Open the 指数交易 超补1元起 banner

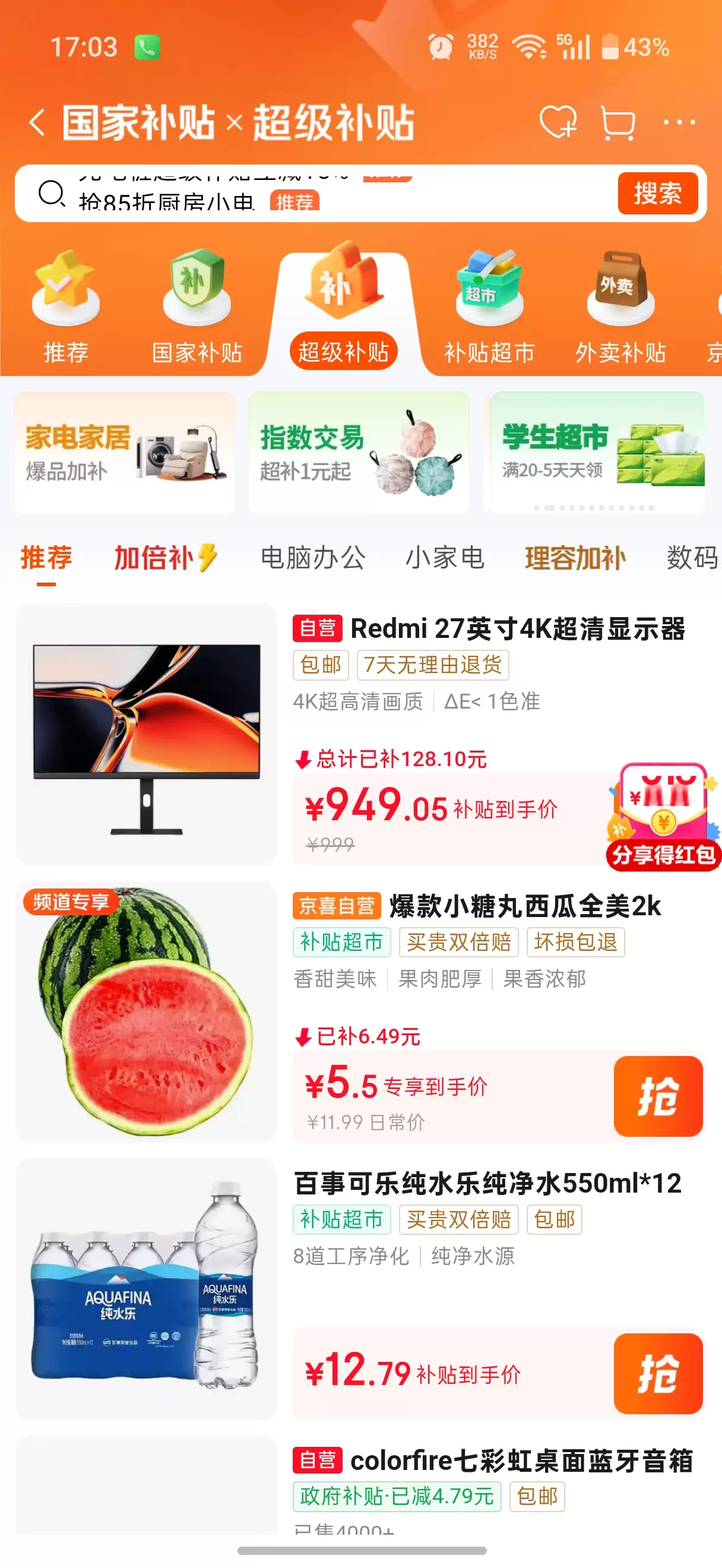point(358,453)
